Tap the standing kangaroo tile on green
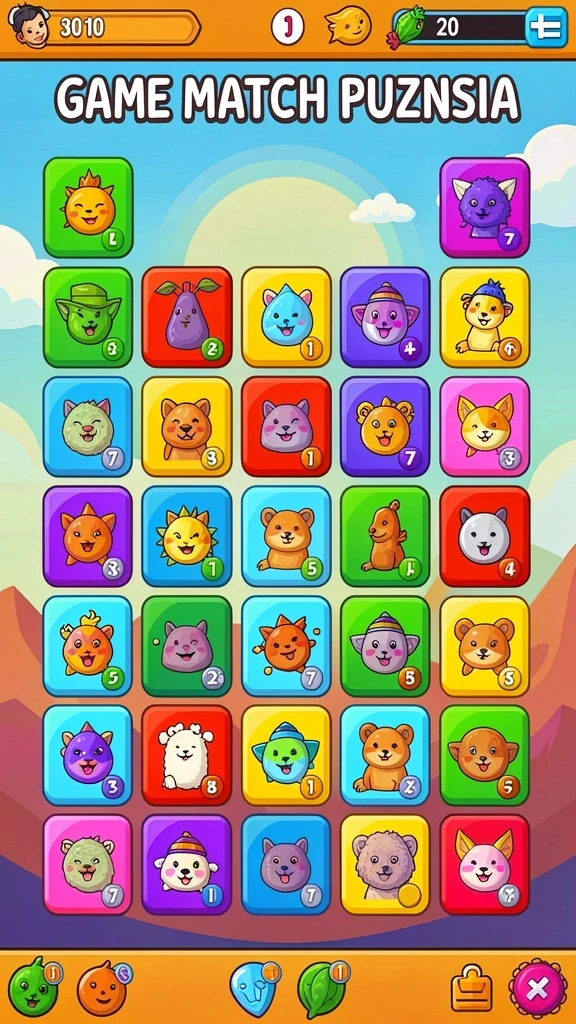Image resolution: width=576 pixels, height=1024 pixels. [385, 536]
